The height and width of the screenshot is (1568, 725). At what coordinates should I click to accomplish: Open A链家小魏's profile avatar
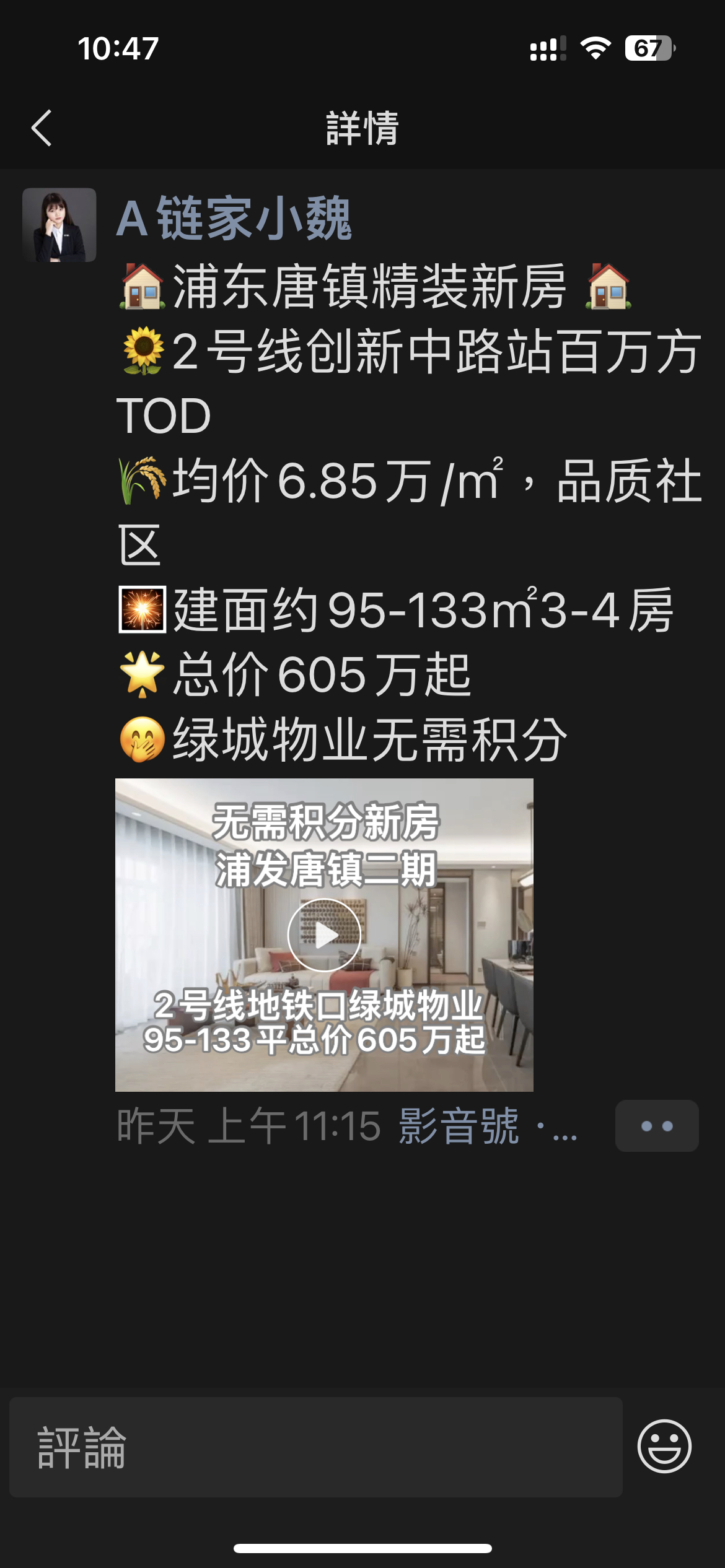59,225
